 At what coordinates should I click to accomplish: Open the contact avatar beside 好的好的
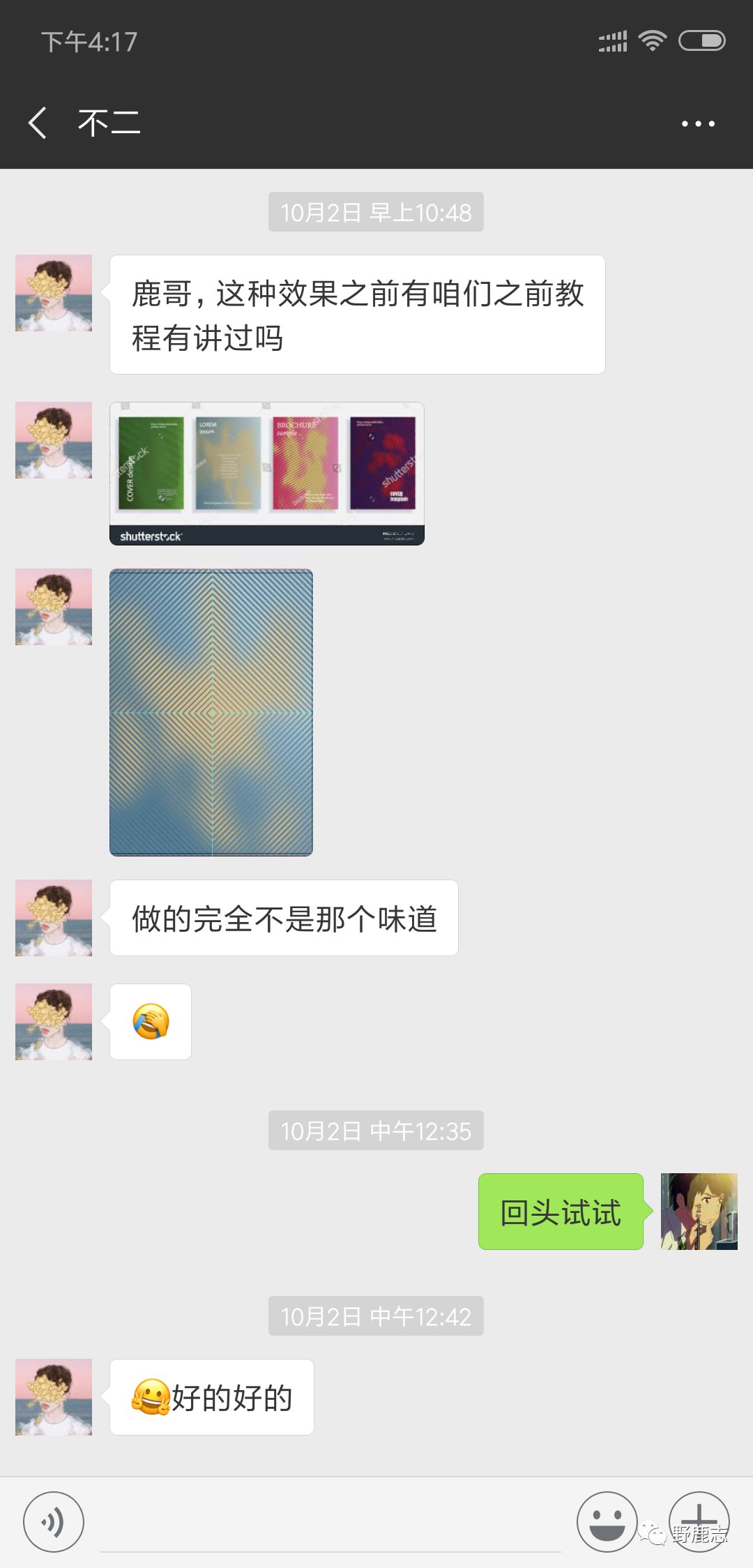54,1397
